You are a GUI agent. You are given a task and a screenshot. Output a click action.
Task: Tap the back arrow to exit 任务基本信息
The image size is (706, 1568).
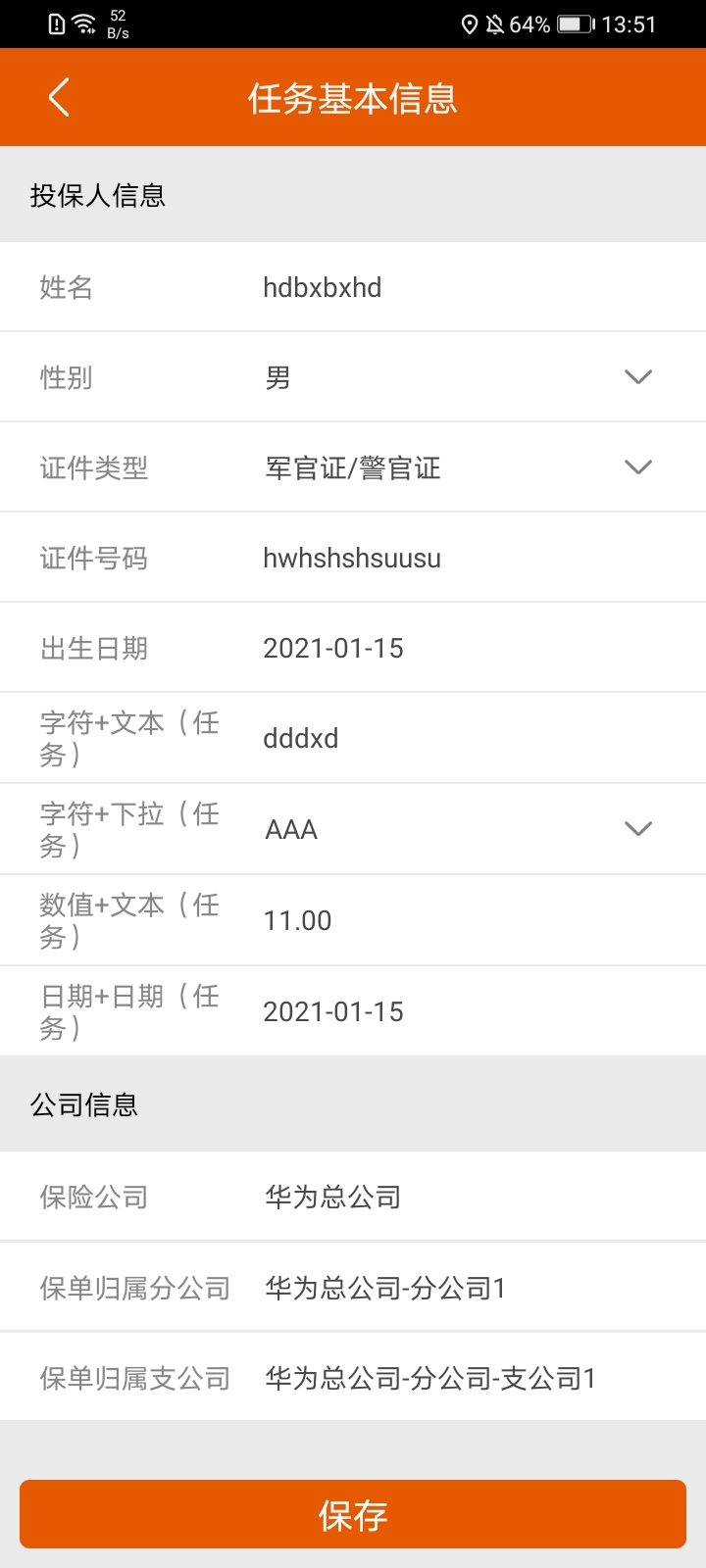coord(57,97)
